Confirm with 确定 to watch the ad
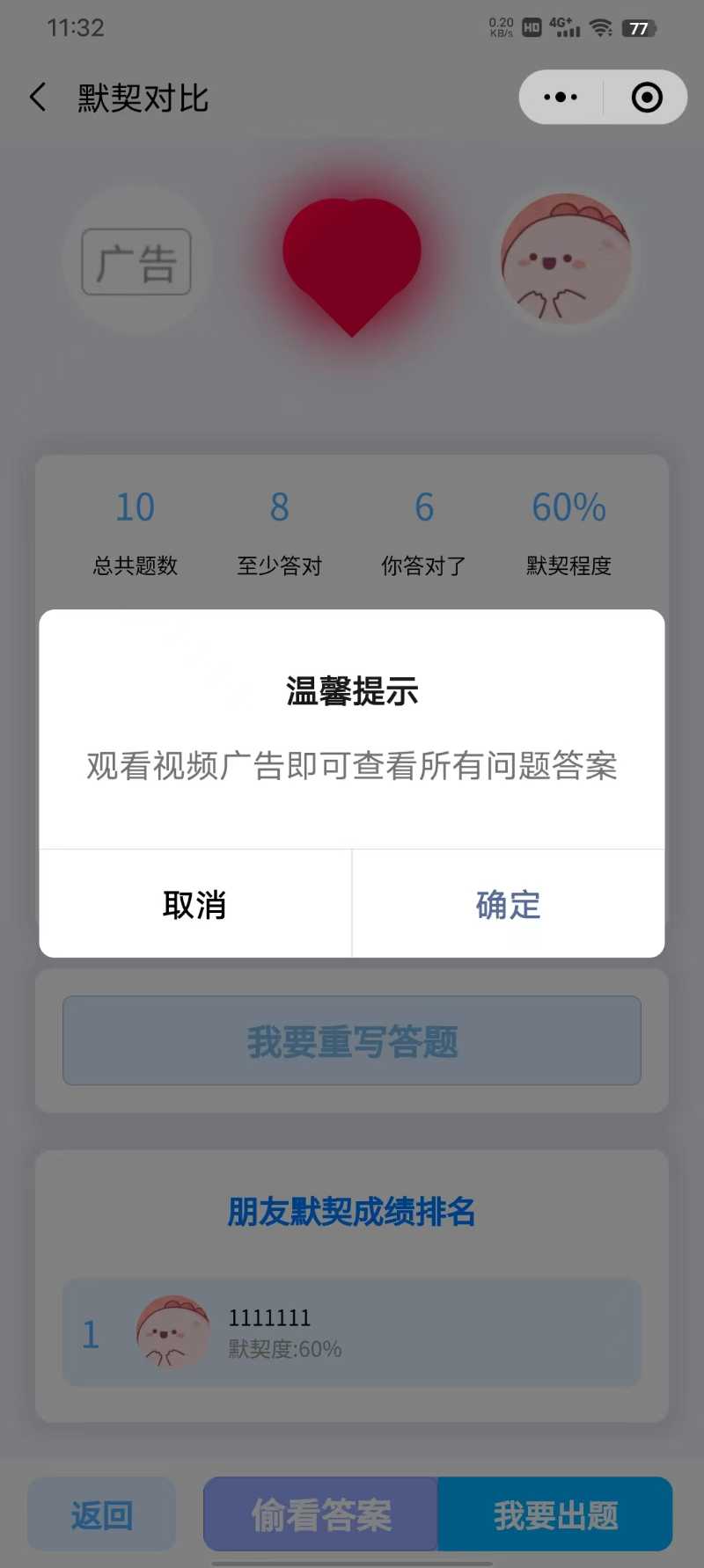Viewport: 704px width, 1568px height. pyautogui.click(x=508, y=904)
